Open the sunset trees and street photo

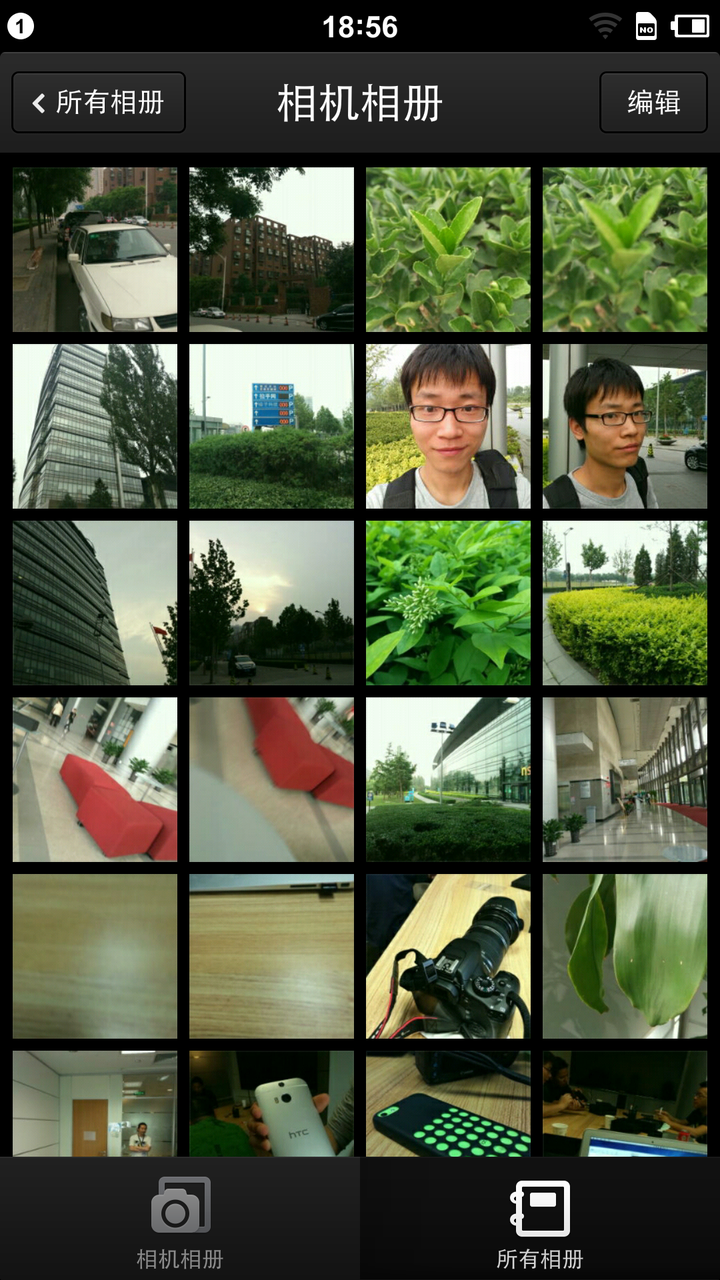pyautogui.click(x=272, y=603)
